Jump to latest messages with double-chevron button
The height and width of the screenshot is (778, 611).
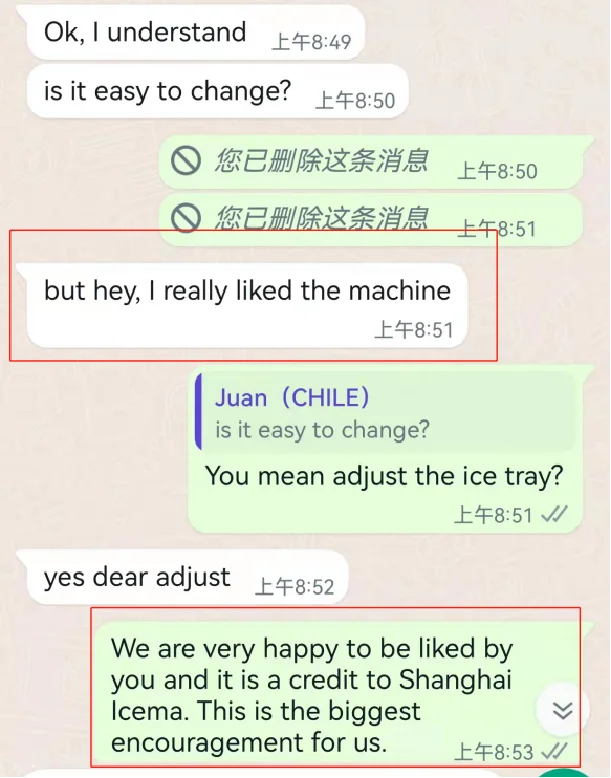click(562, 710)
